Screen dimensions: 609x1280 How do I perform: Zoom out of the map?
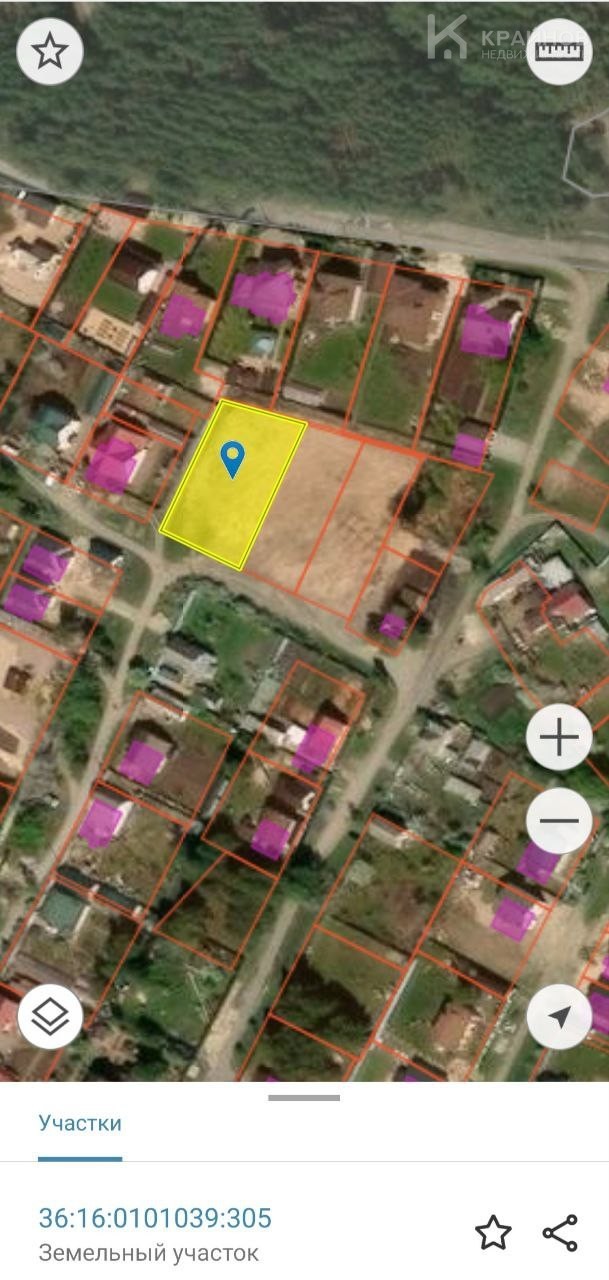[559, 820]
